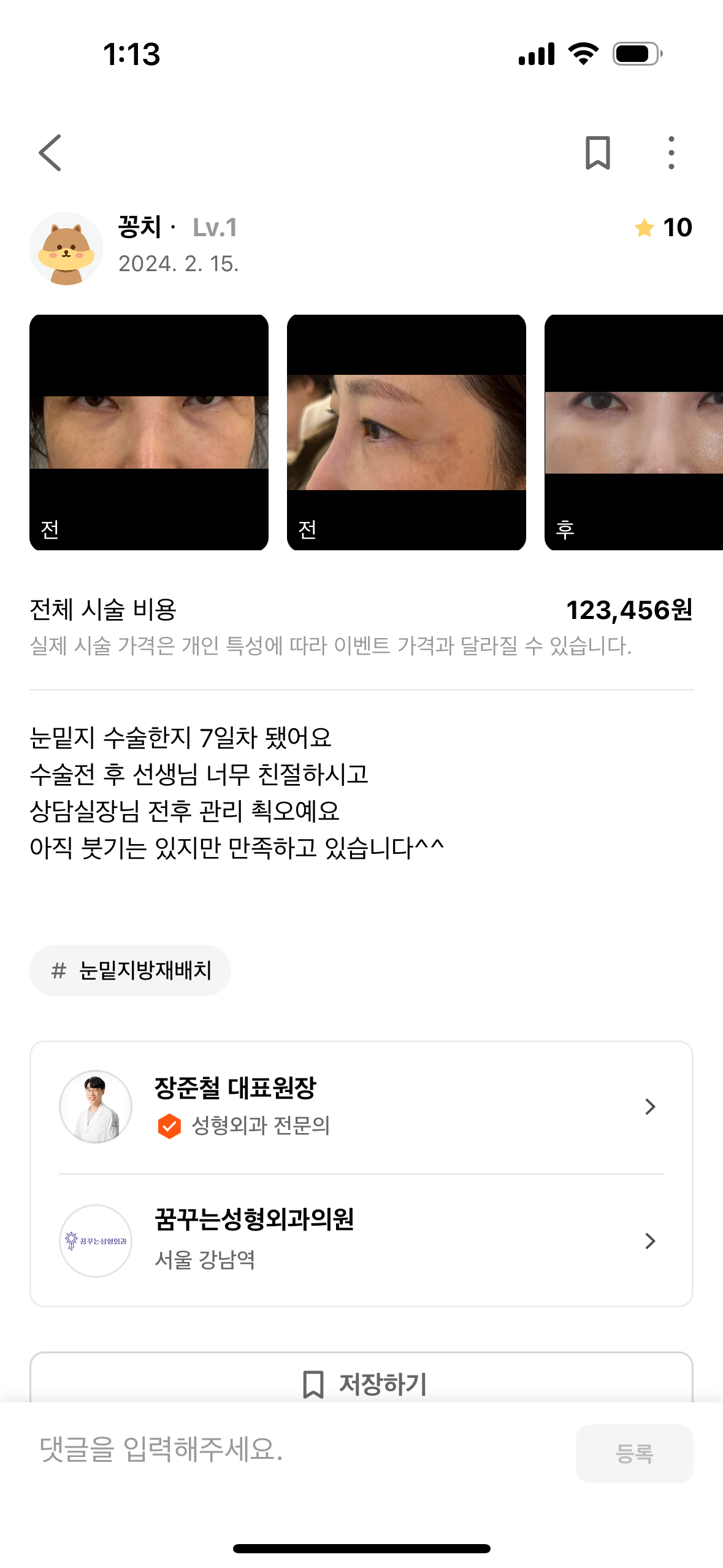Submit comment with 등록 button

click(x=634, y=1453)
